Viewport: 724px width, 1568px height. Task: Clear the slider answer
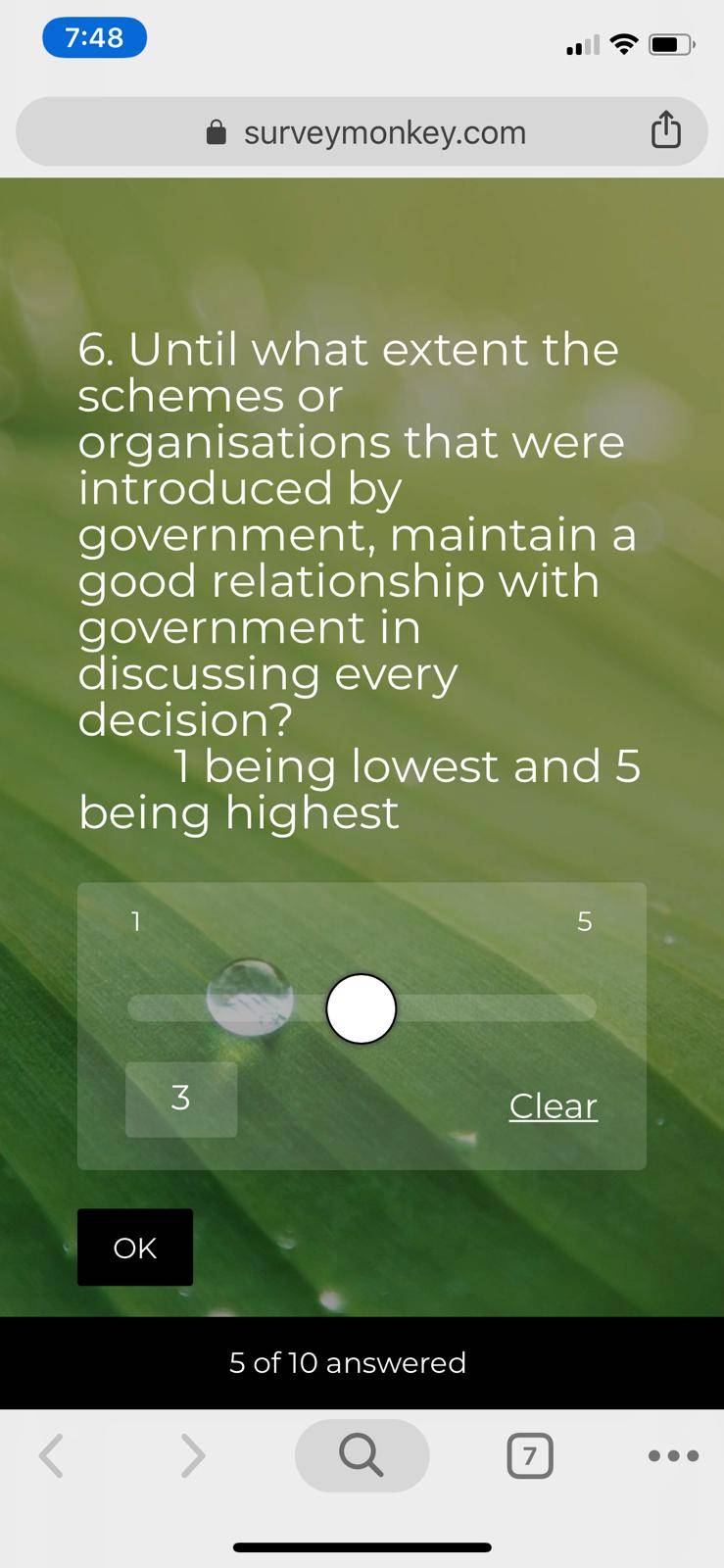(553, 1105)
